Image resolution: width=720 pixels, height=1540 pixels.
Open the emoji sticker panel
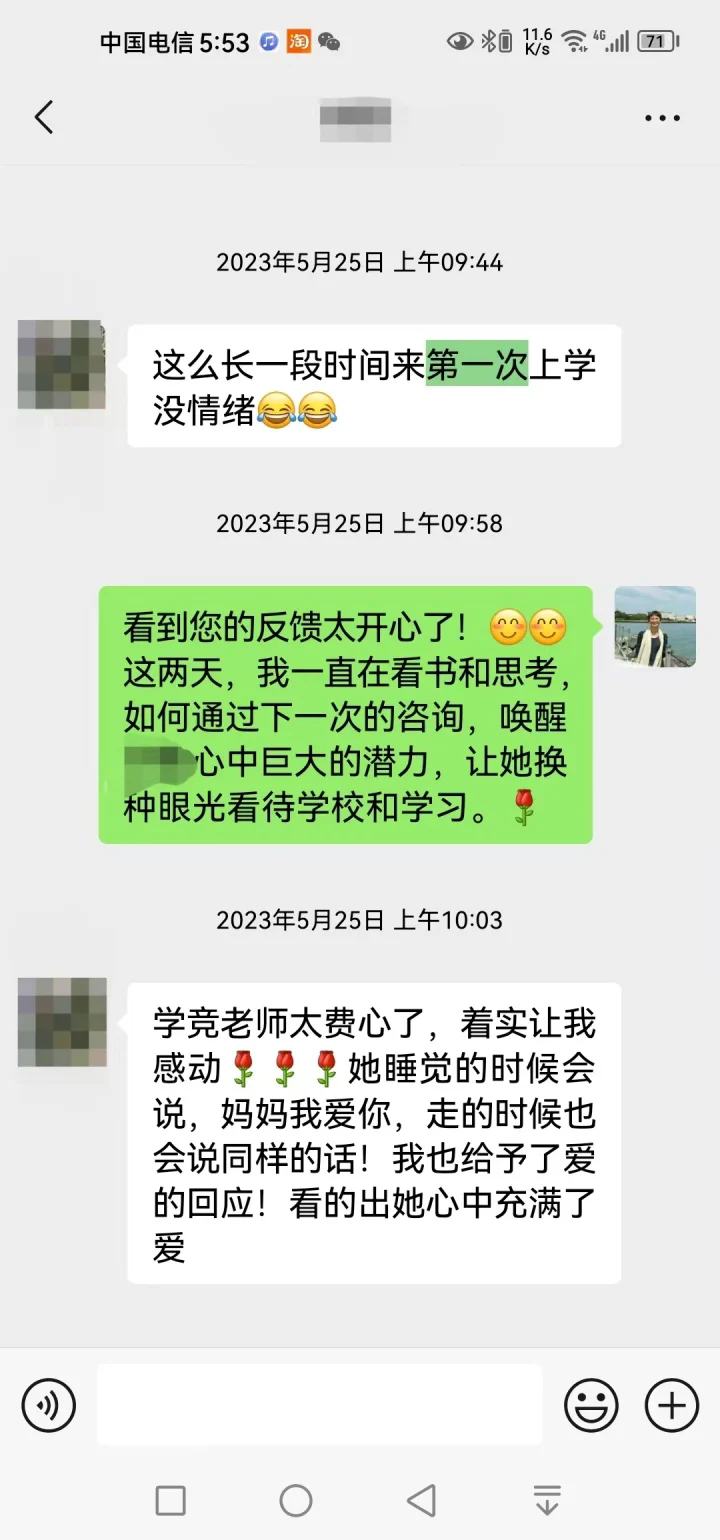(x=591, y=1406)
